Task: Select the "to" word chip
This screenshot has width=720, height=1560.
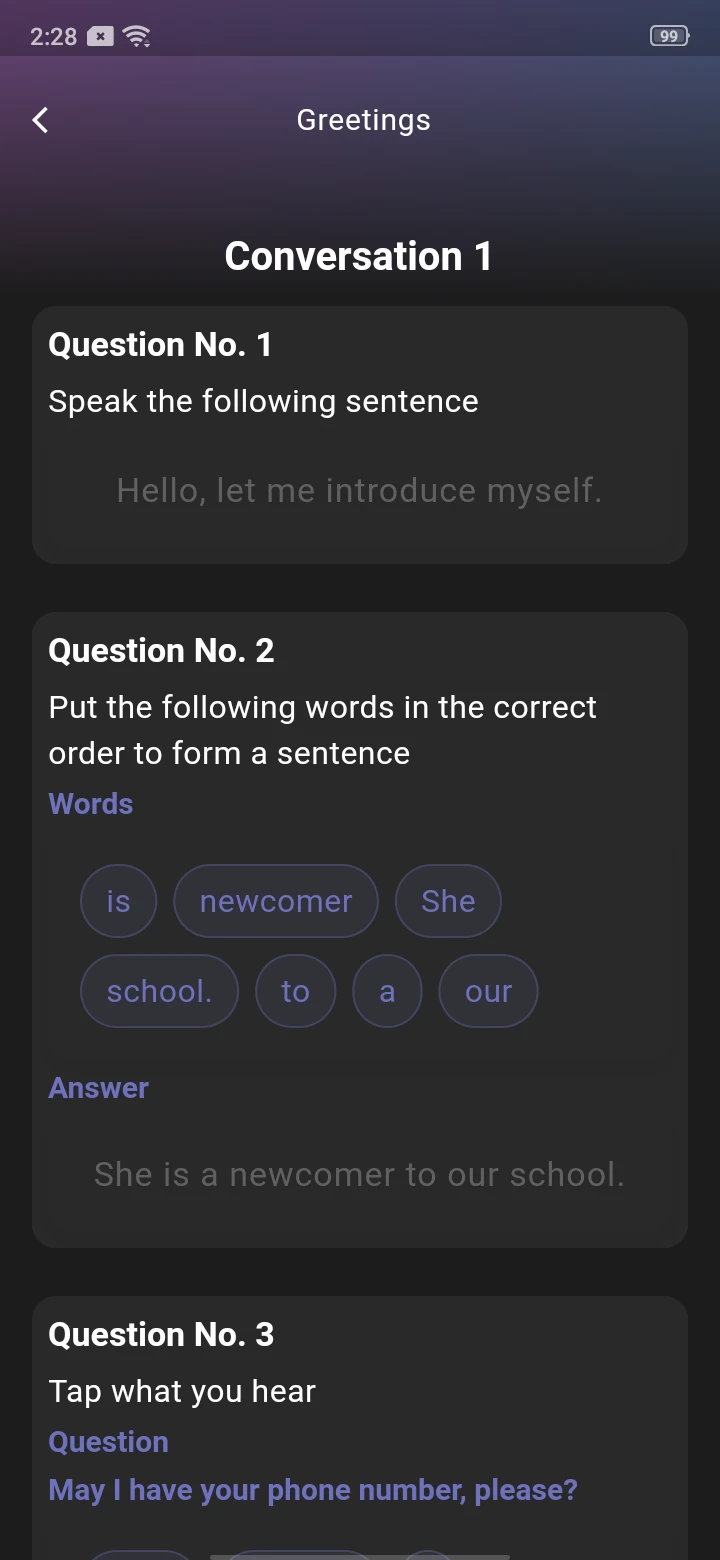Action: point(295,991)
